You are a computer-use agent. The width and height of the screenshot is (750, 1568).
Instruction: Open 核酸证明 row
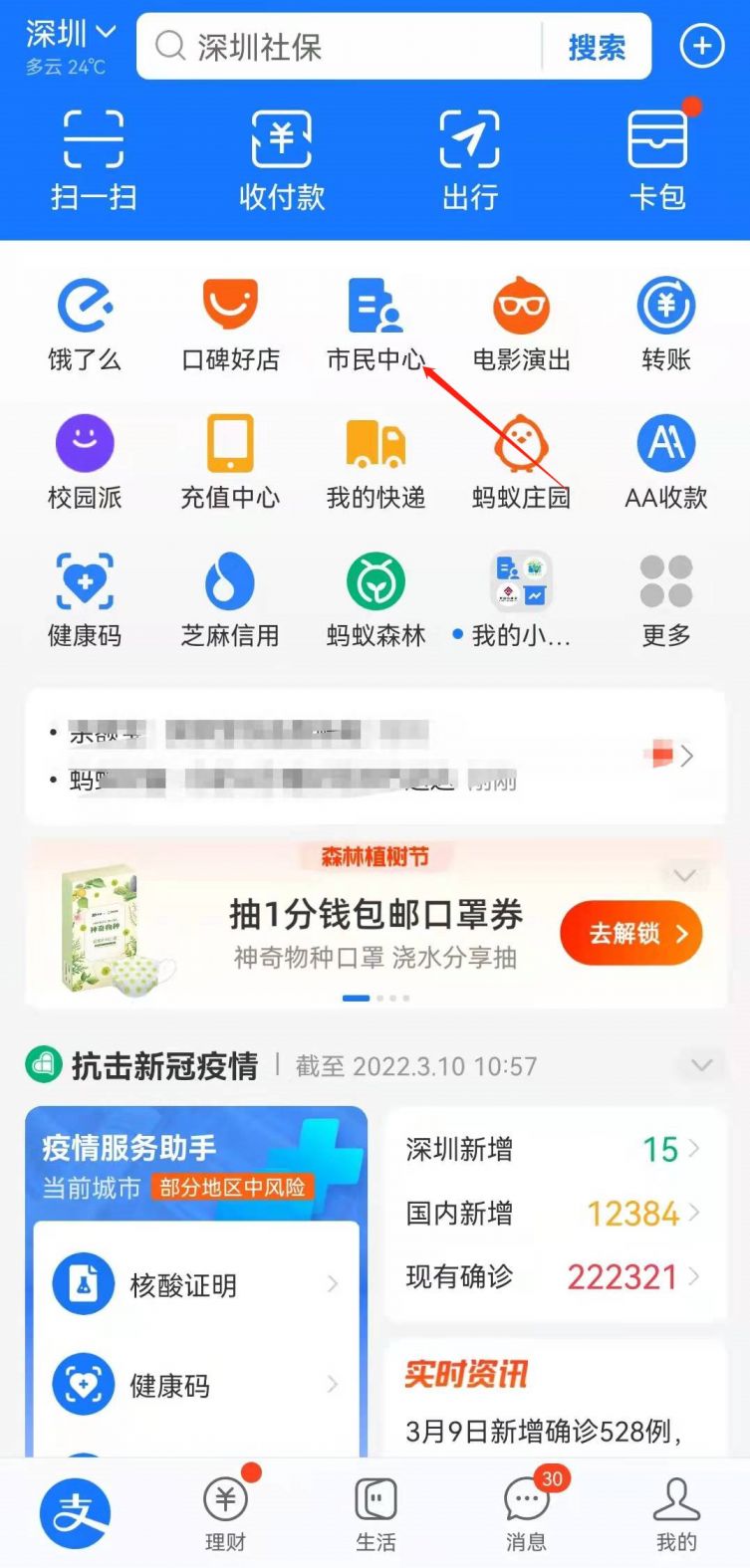tap(196, 1284)
